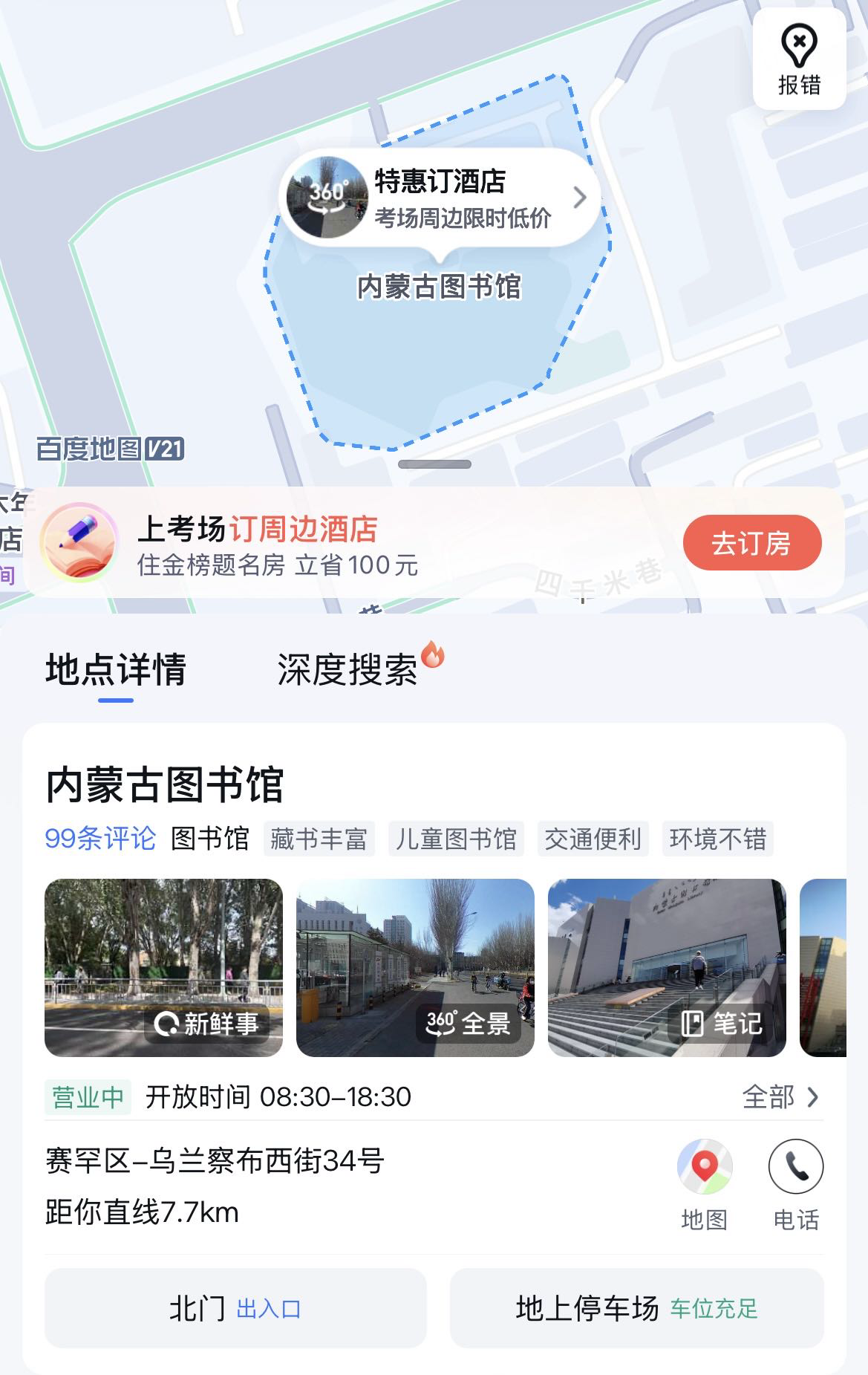Open the 360° 全景 panorama view
868x1375 pixels.
tap(415, 967)
